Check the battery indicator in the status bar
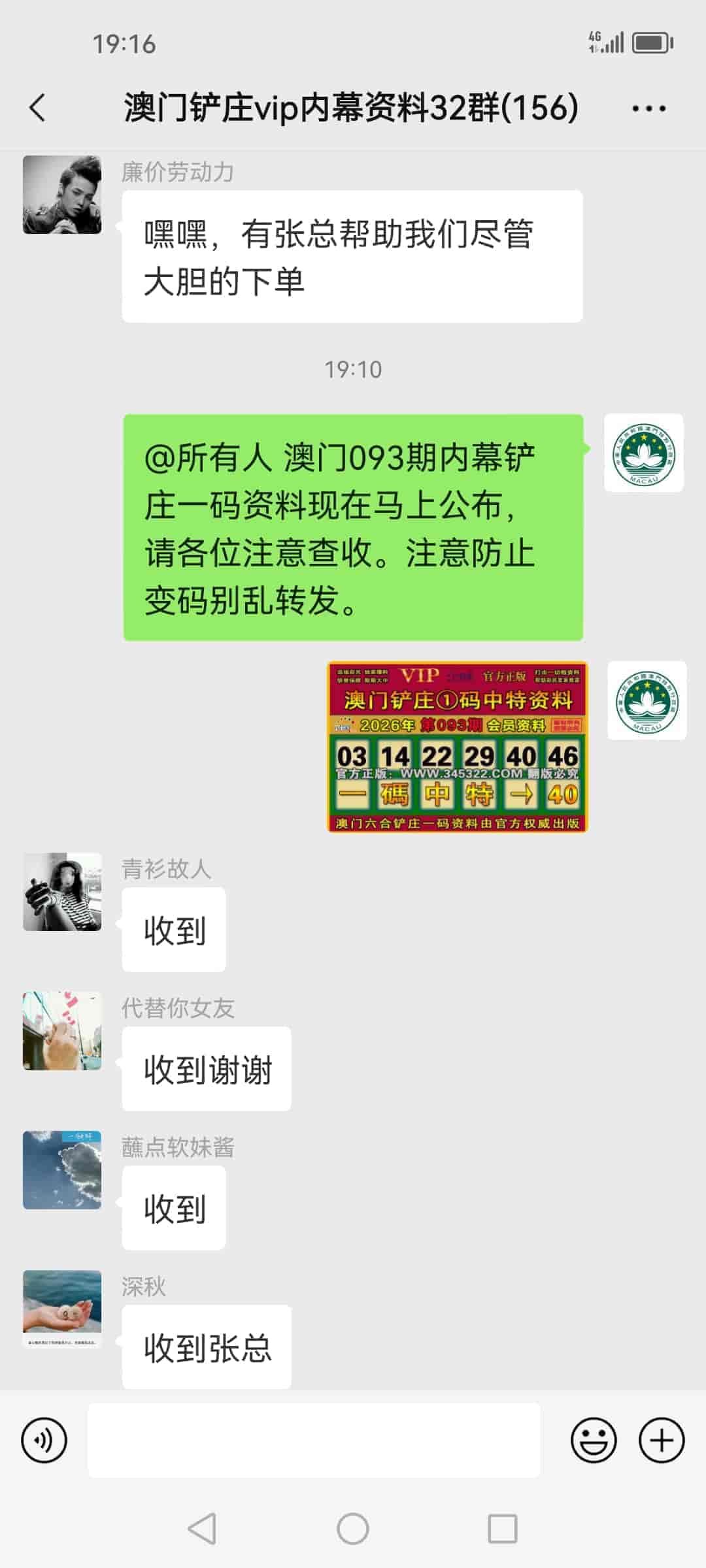This screenshot has width=706, height=1568. 650,43
